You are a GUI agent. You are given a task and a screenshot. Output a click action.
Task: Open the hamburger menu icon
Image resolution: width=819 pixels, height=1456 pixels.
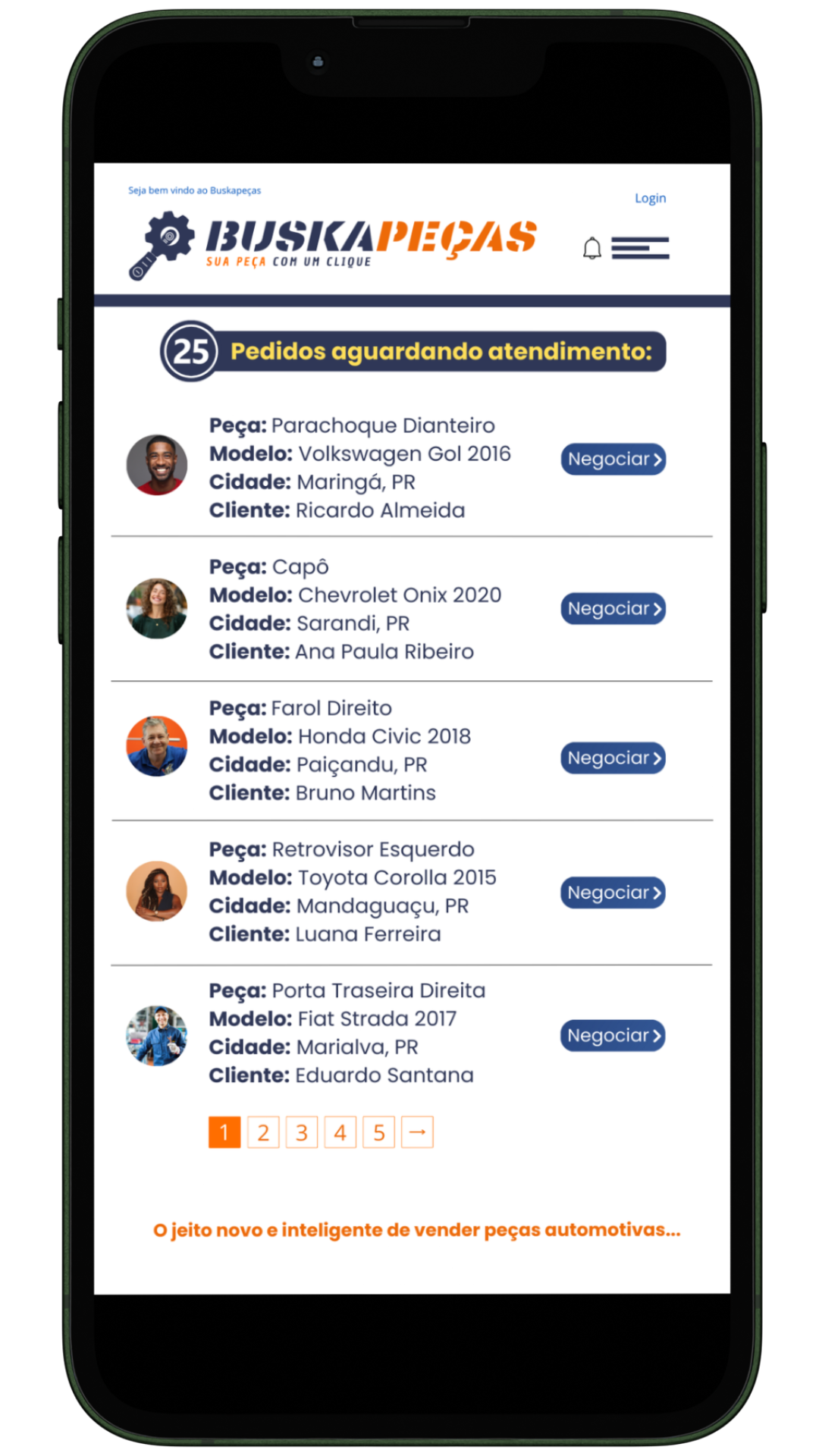tap(640, 248)
